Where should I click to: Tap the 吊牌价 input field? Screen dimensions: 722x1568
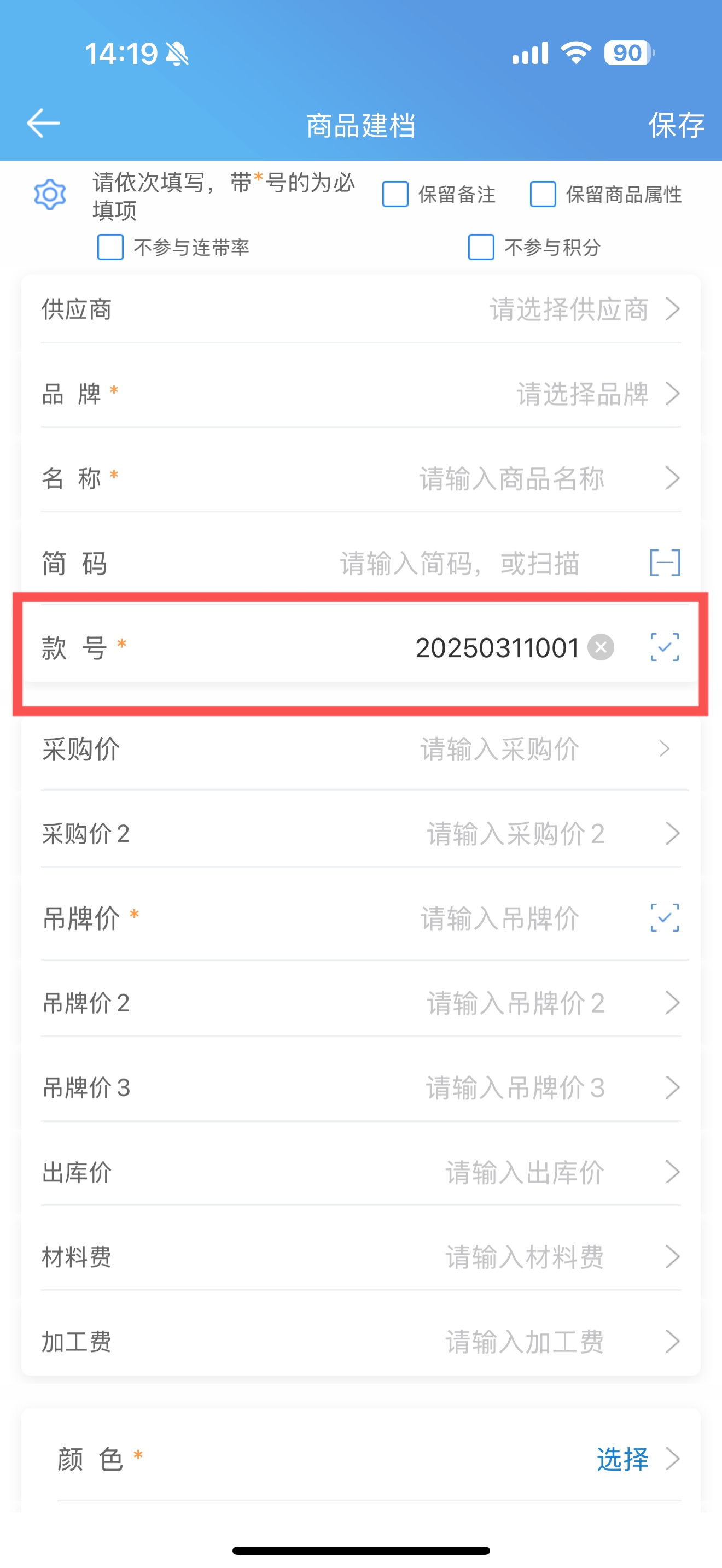coord(499,918)
